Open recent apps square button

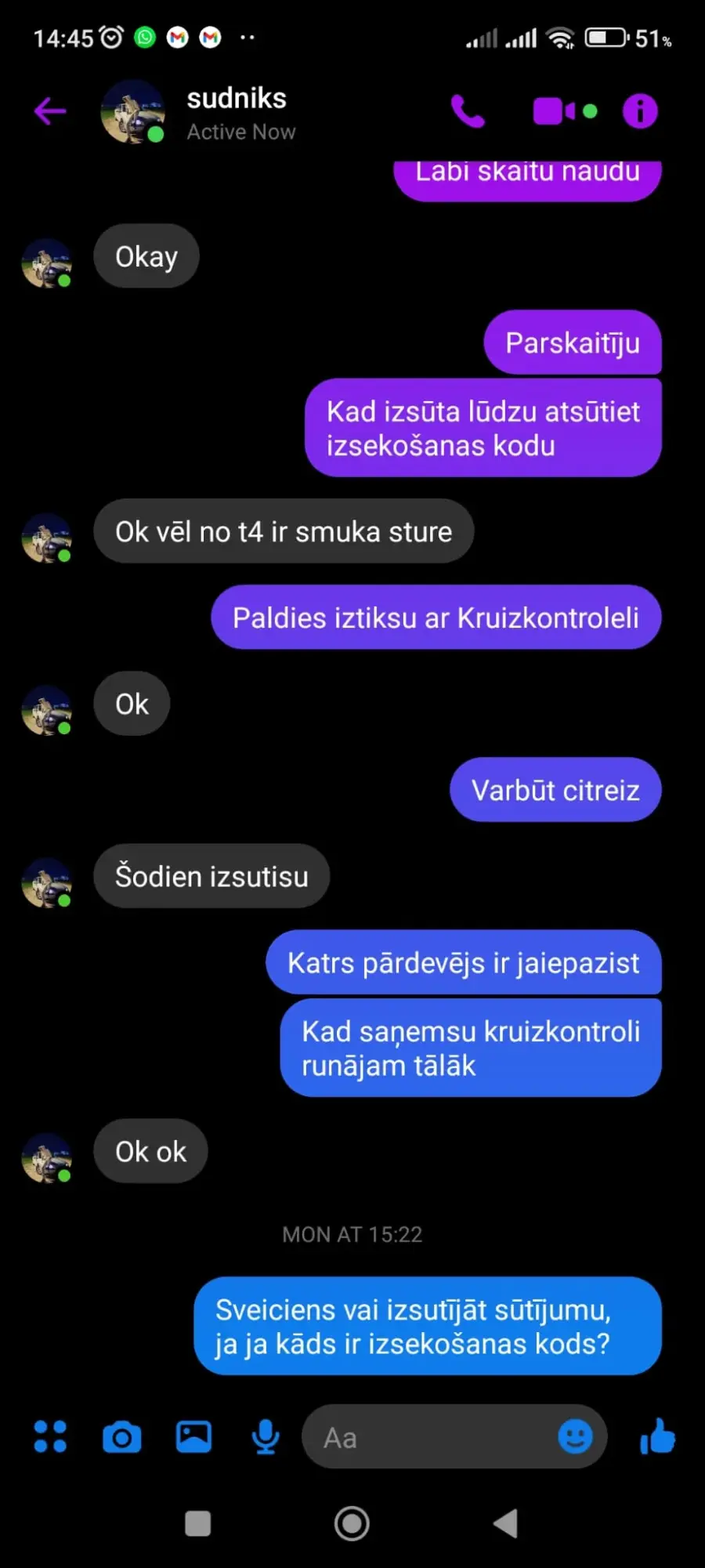click(x=197, y=1524)
